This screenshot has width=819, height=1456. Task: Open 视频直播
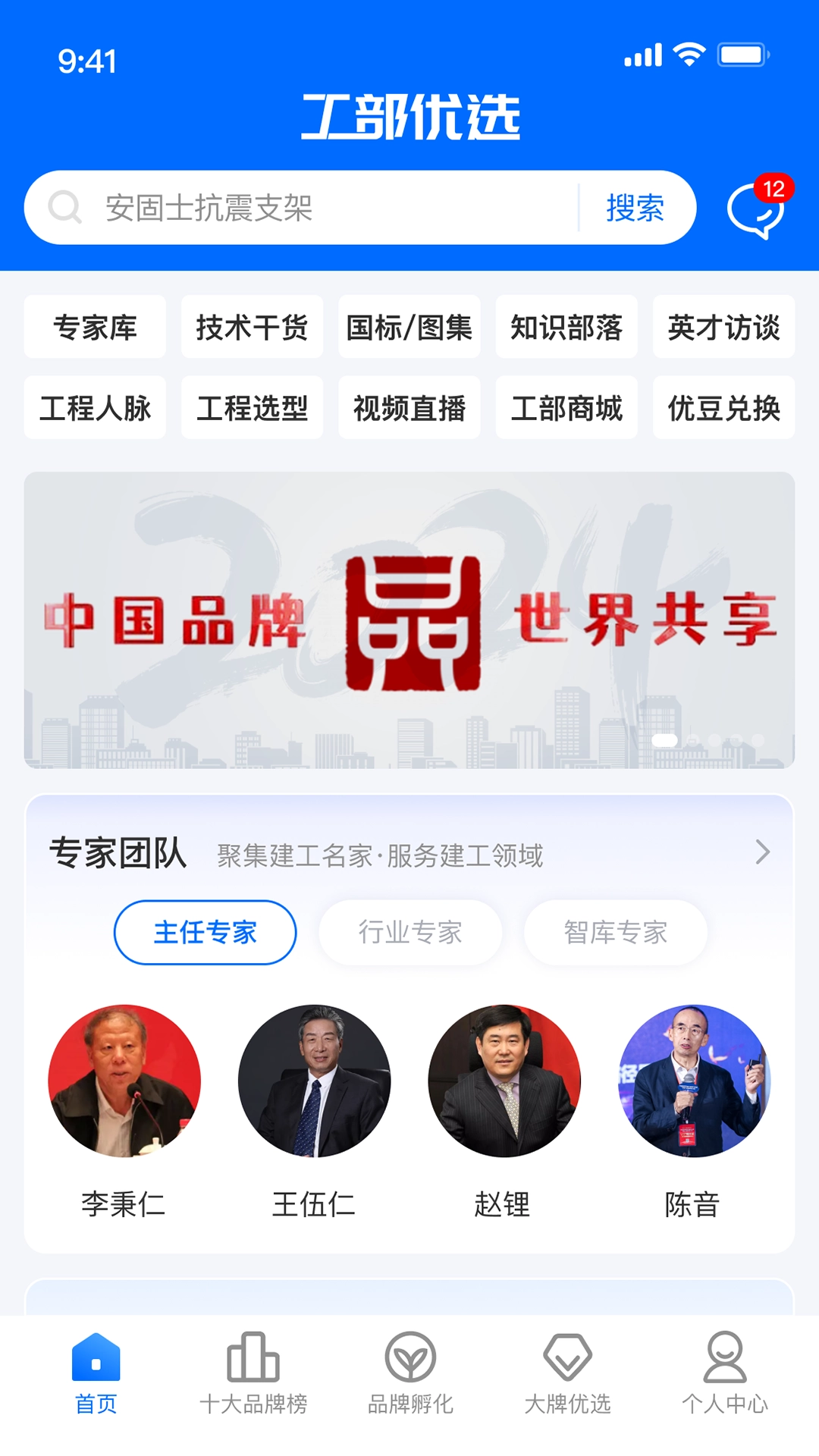[409, 408]
